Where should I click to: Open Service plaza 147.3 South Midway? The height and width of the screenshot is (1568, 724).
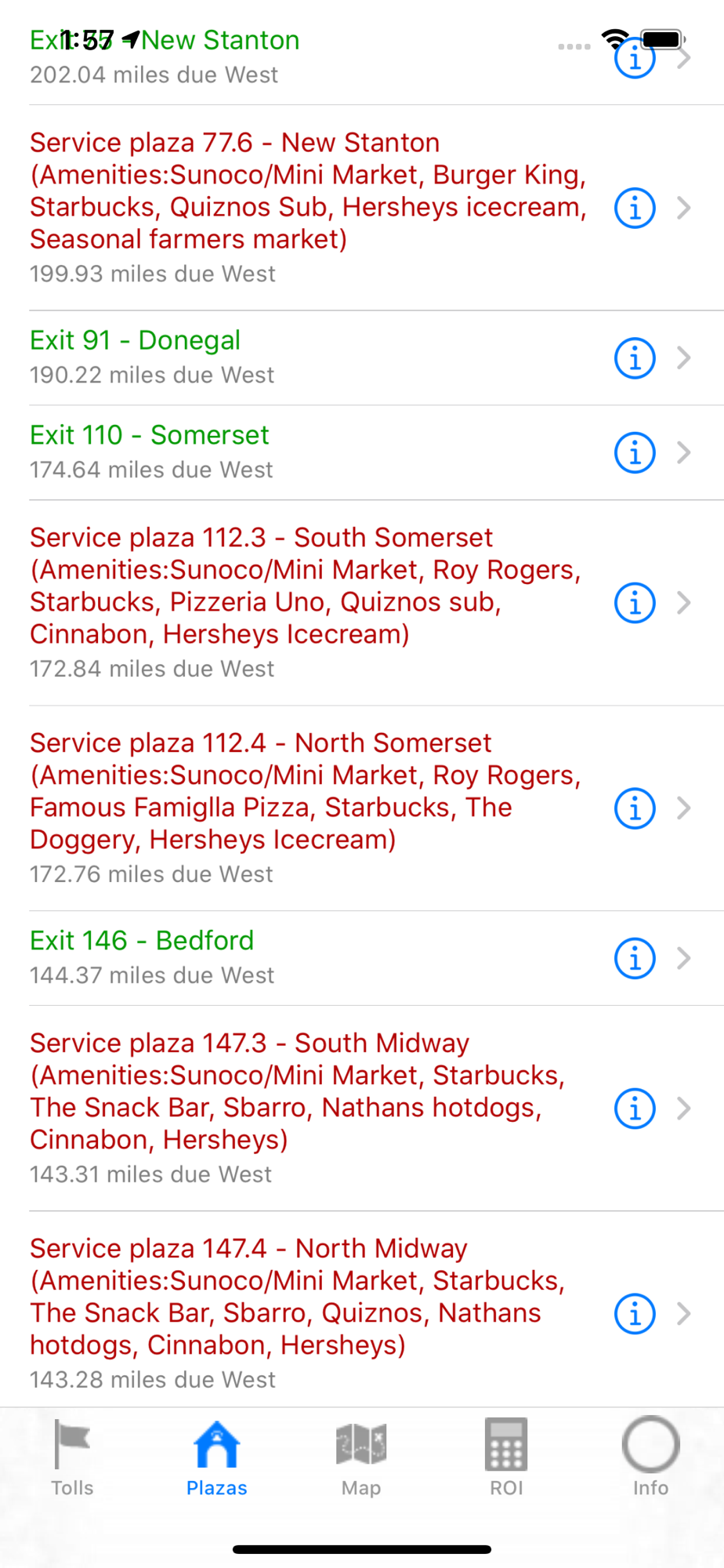[362, 1109]
